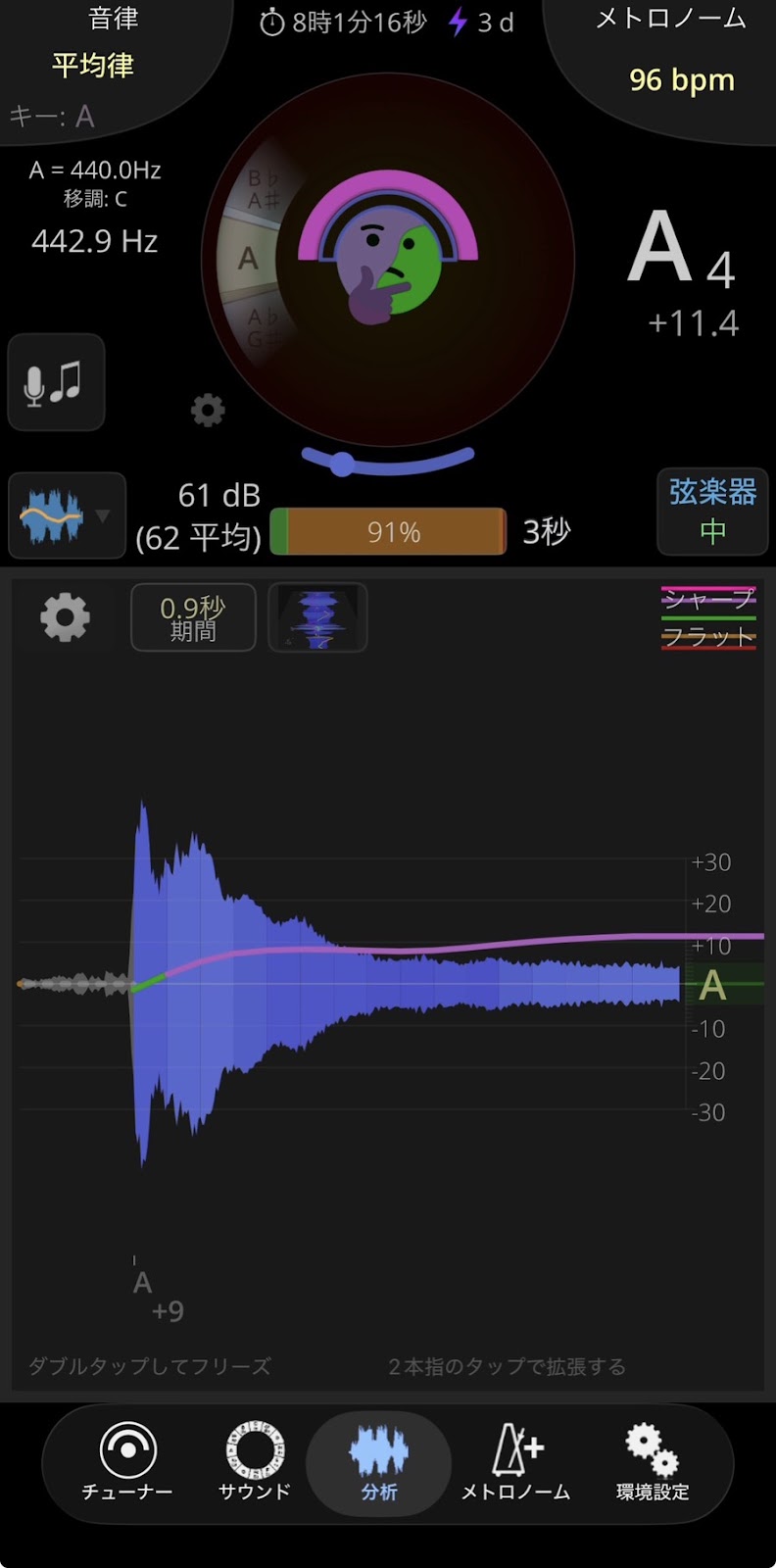Open the tuner dial gear settings

(207, 410)
